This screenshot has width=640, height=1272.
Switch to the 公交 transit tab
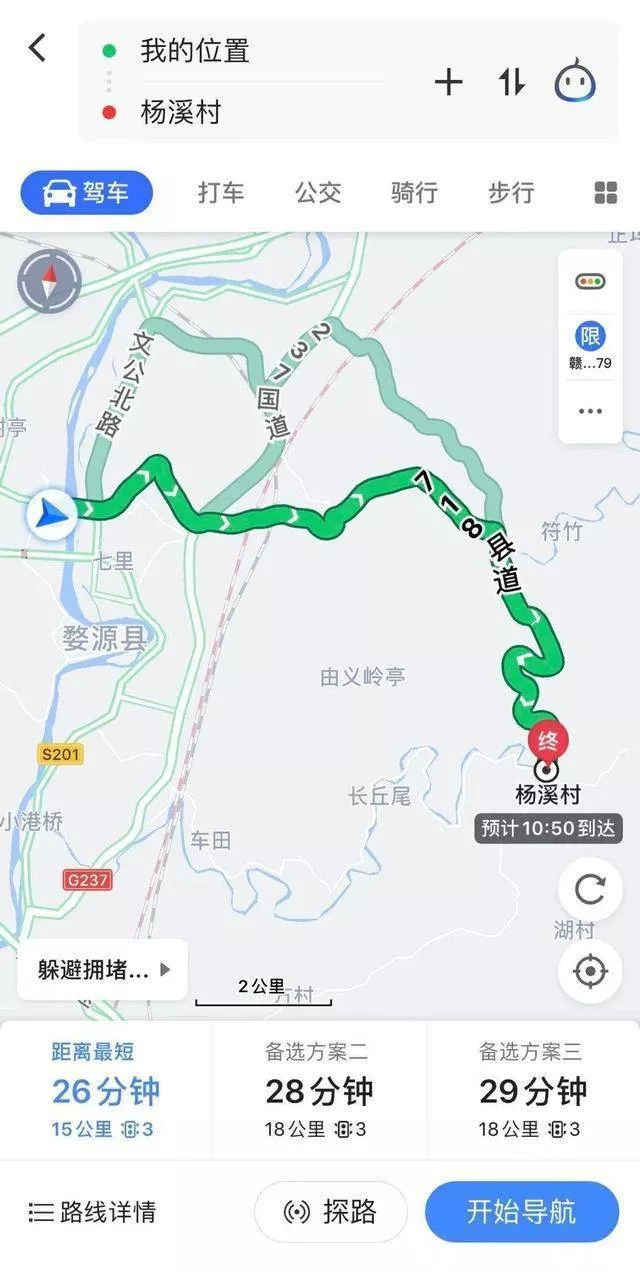click(318, 193)
